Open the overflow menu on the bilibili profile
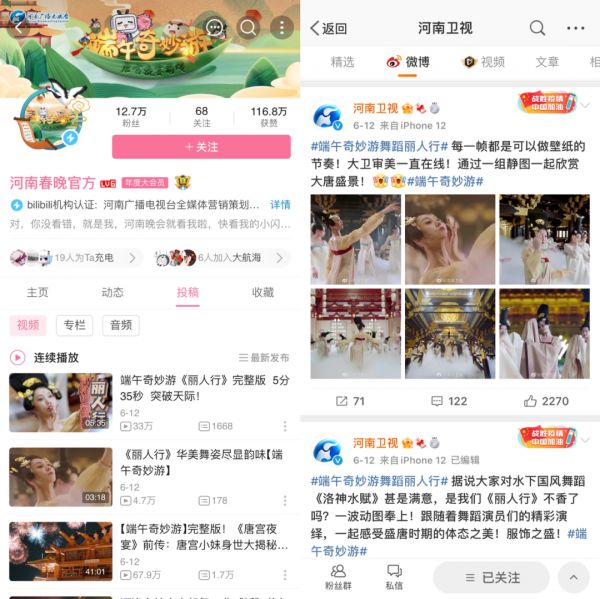The image size is (600, 599). coord(282,28)
